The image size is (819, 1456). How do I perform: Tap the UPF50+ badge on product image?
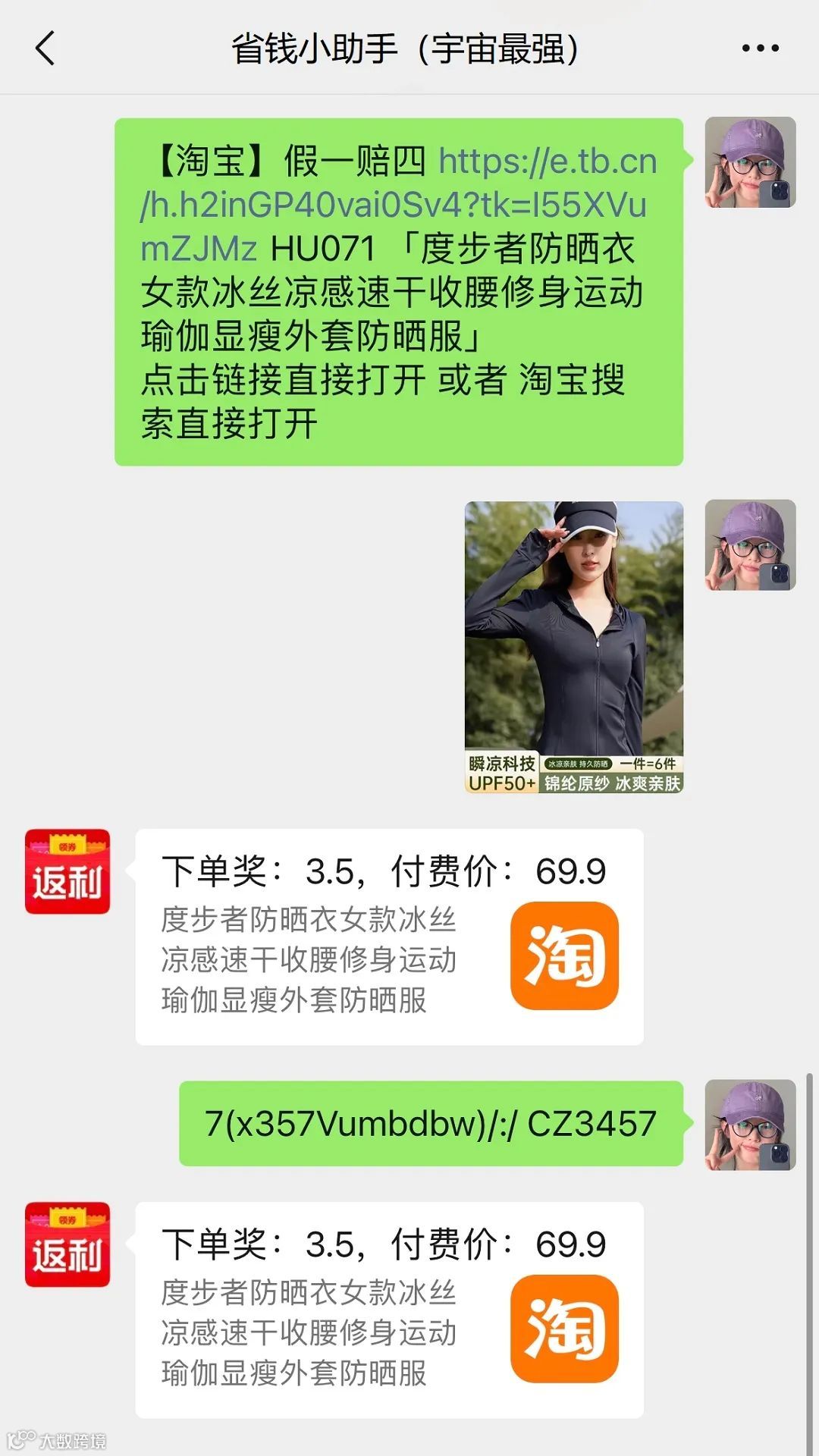click(x=504, y=781)
